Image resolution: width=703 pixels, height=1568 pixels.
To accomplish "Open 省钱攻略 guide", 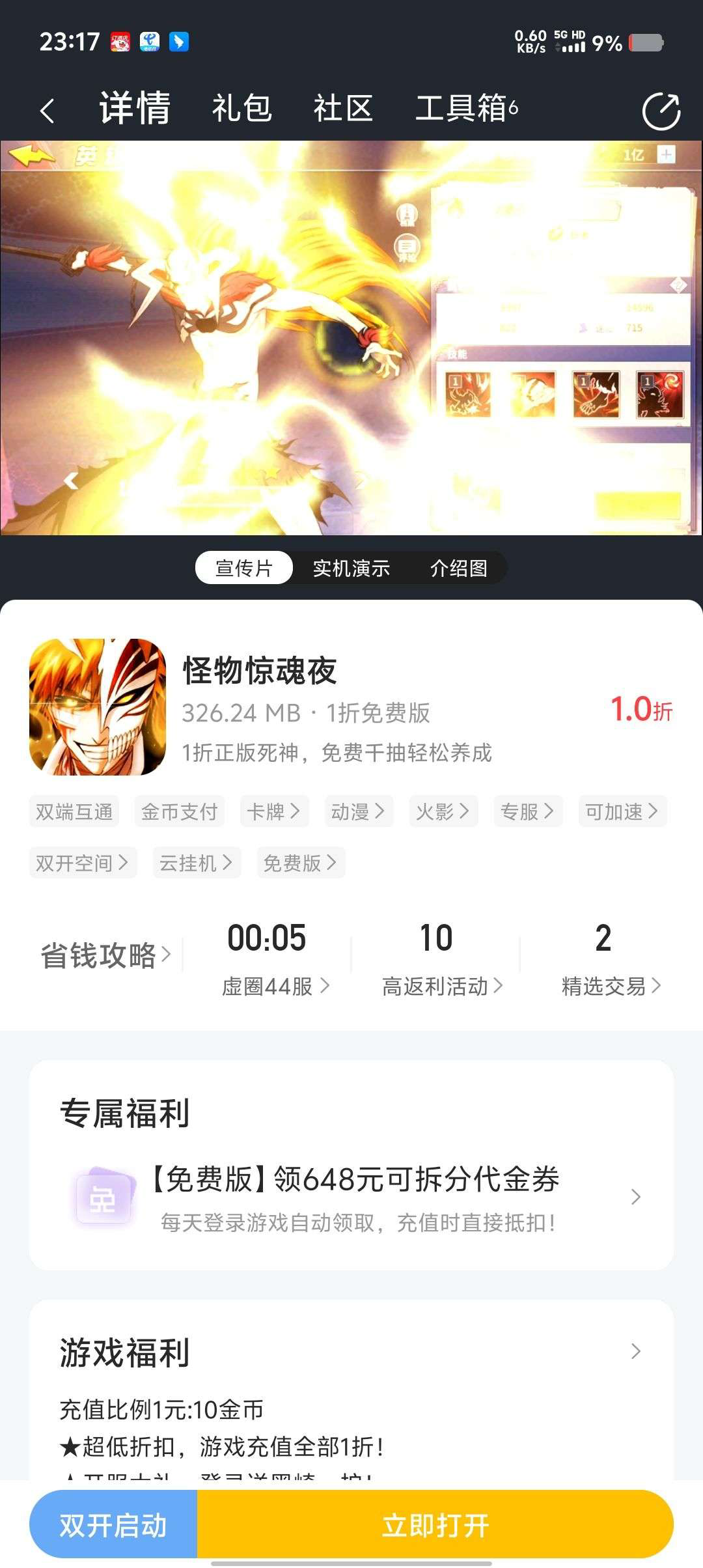I will click(105, 956).
